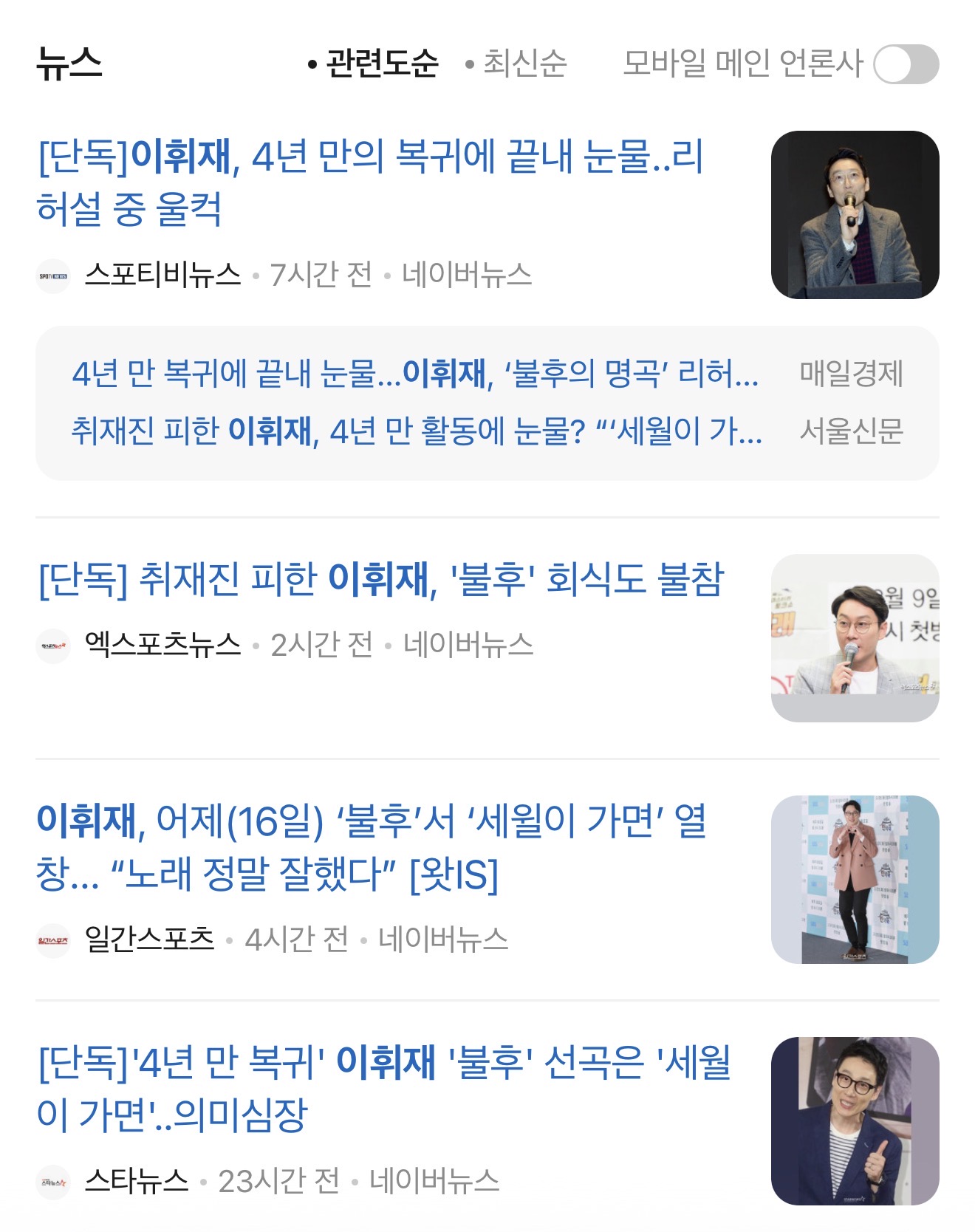
Task: Open 네이버뉴스 link beside 7시간 전
Action: 467,275
